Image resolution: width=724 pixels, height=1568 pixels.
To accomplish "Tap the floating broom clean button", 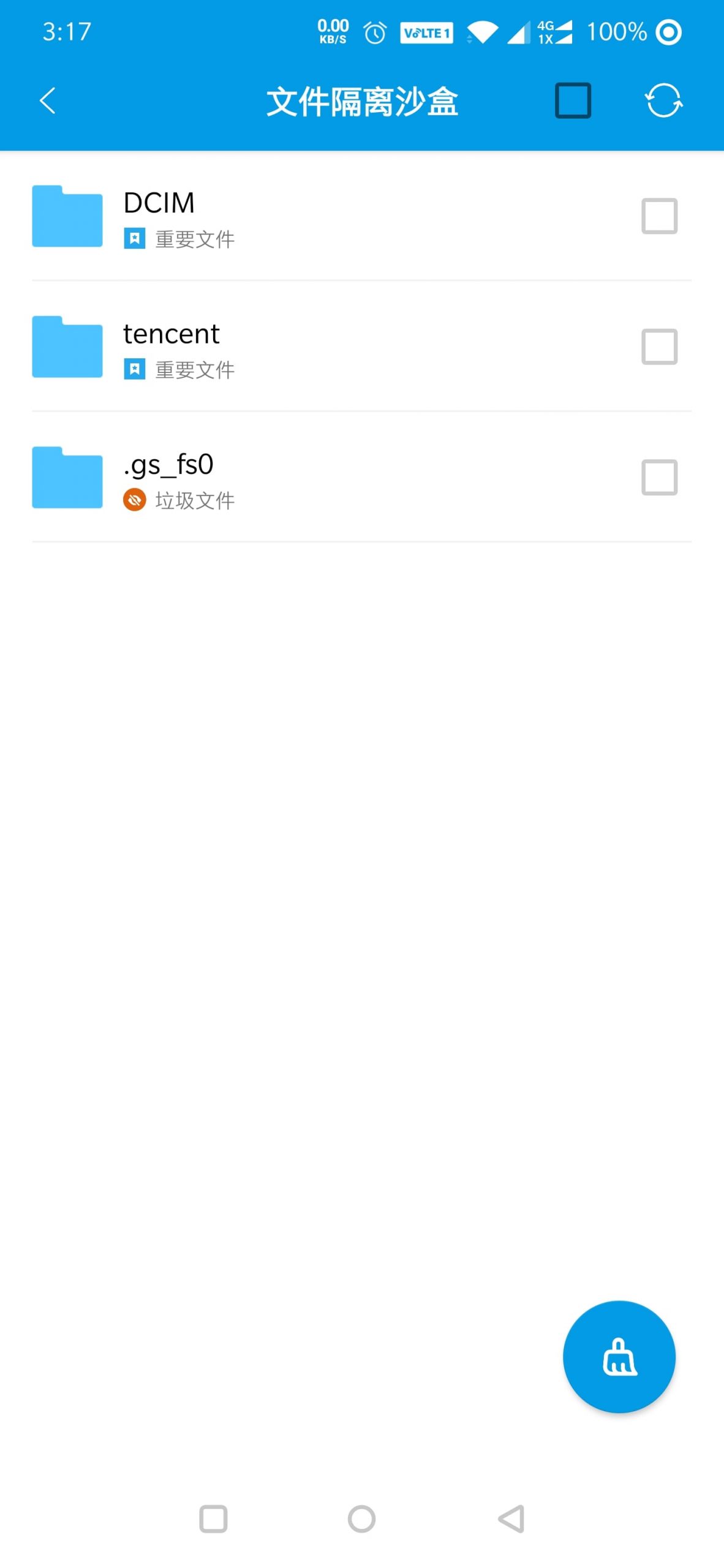I will point(619,1357).
